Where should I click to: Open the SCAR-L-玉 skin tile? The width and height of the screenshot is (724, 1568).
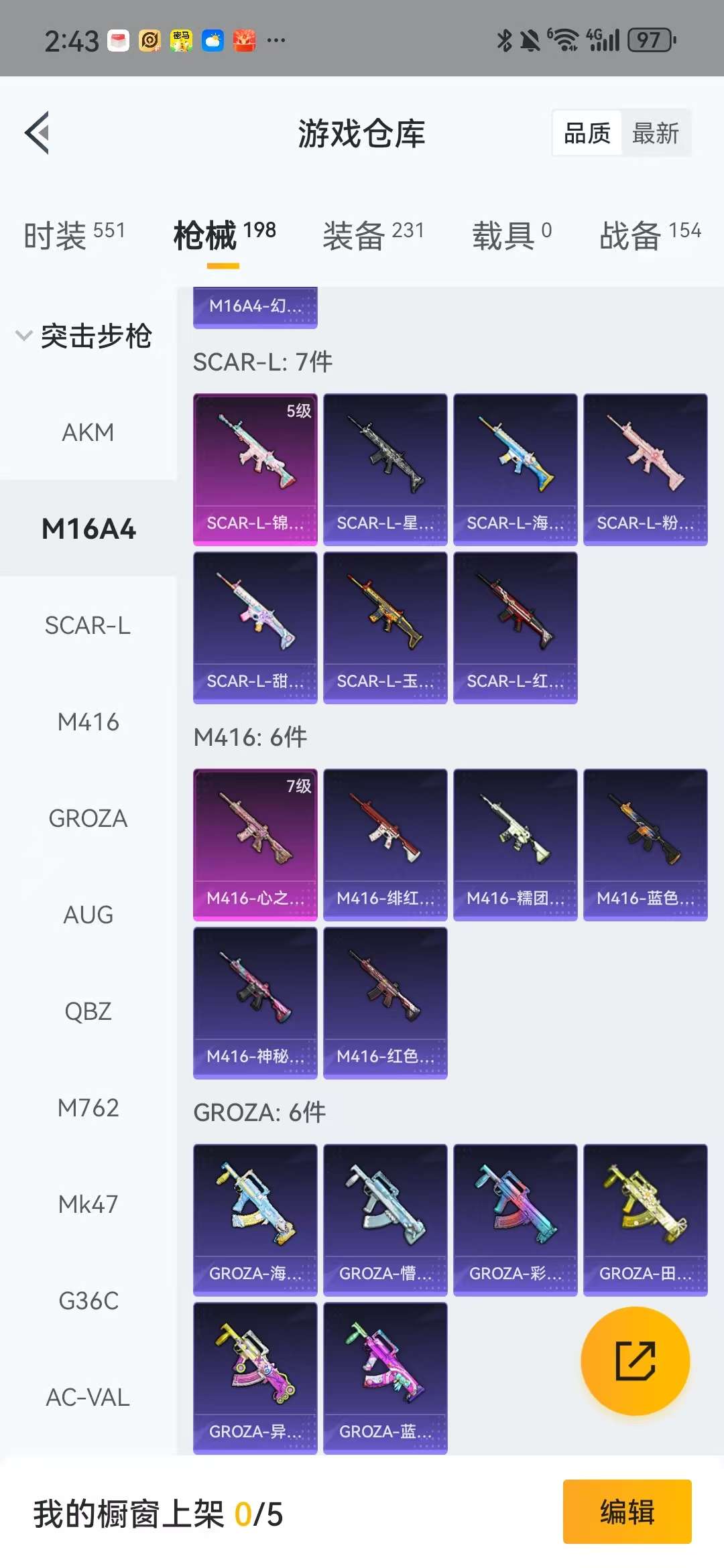(385, 627)
